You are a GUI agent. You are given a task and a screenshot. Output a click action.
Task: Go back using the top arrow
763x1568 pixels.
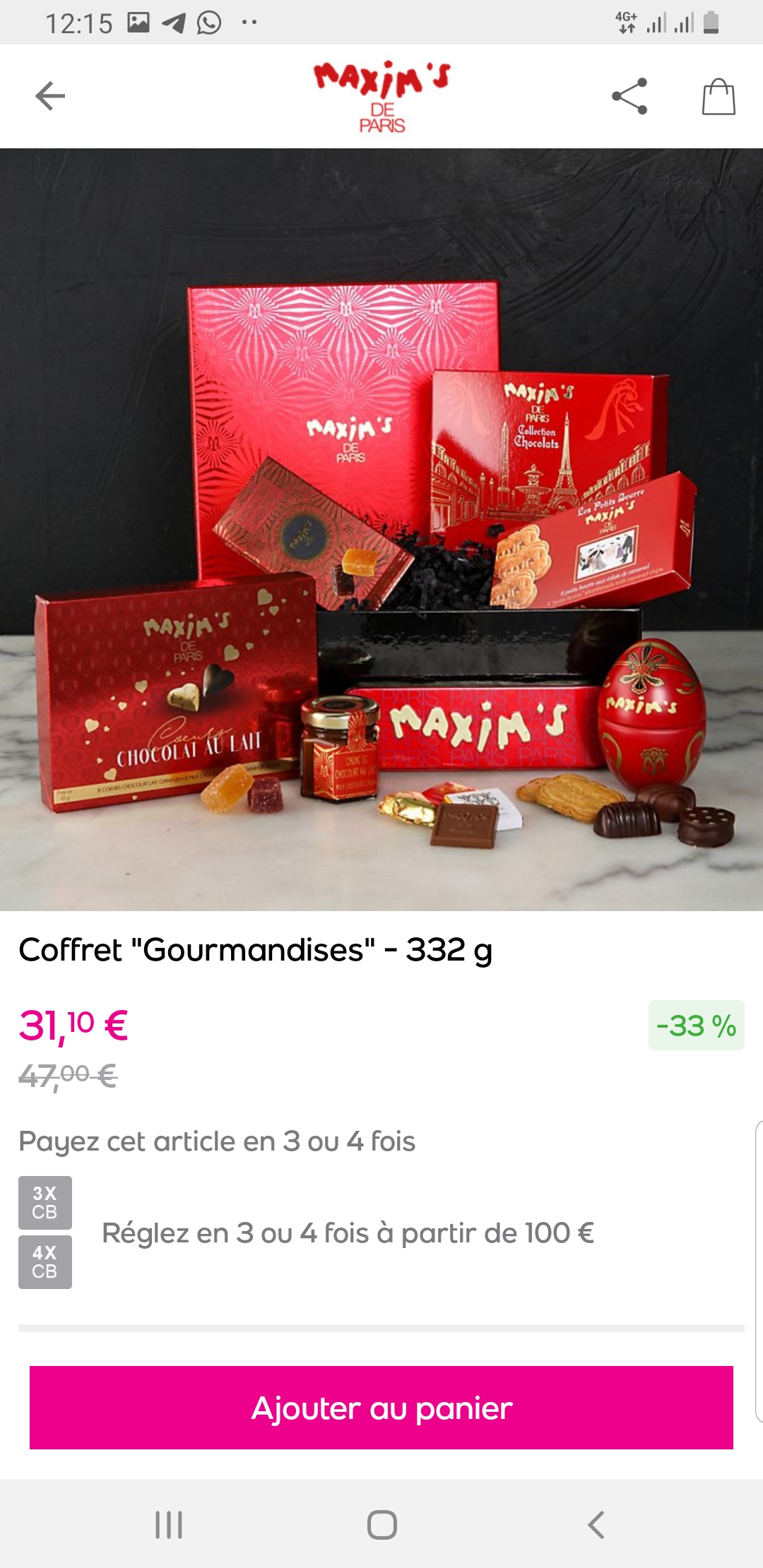[50, 96]
